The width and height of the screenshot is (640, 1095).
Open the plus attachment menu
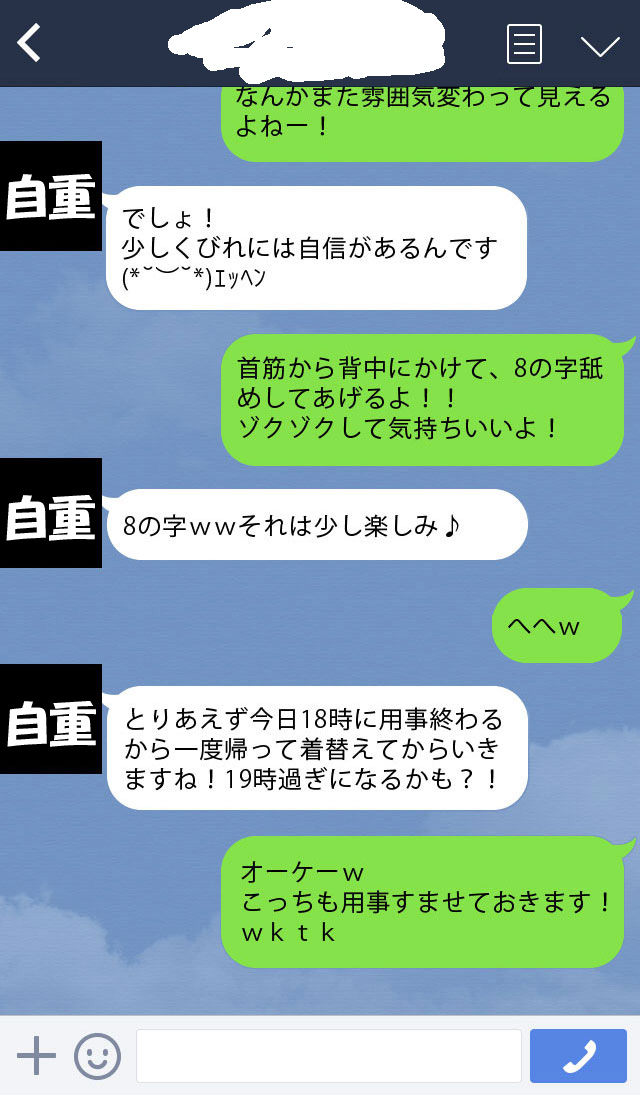(x=36, y=1055)
